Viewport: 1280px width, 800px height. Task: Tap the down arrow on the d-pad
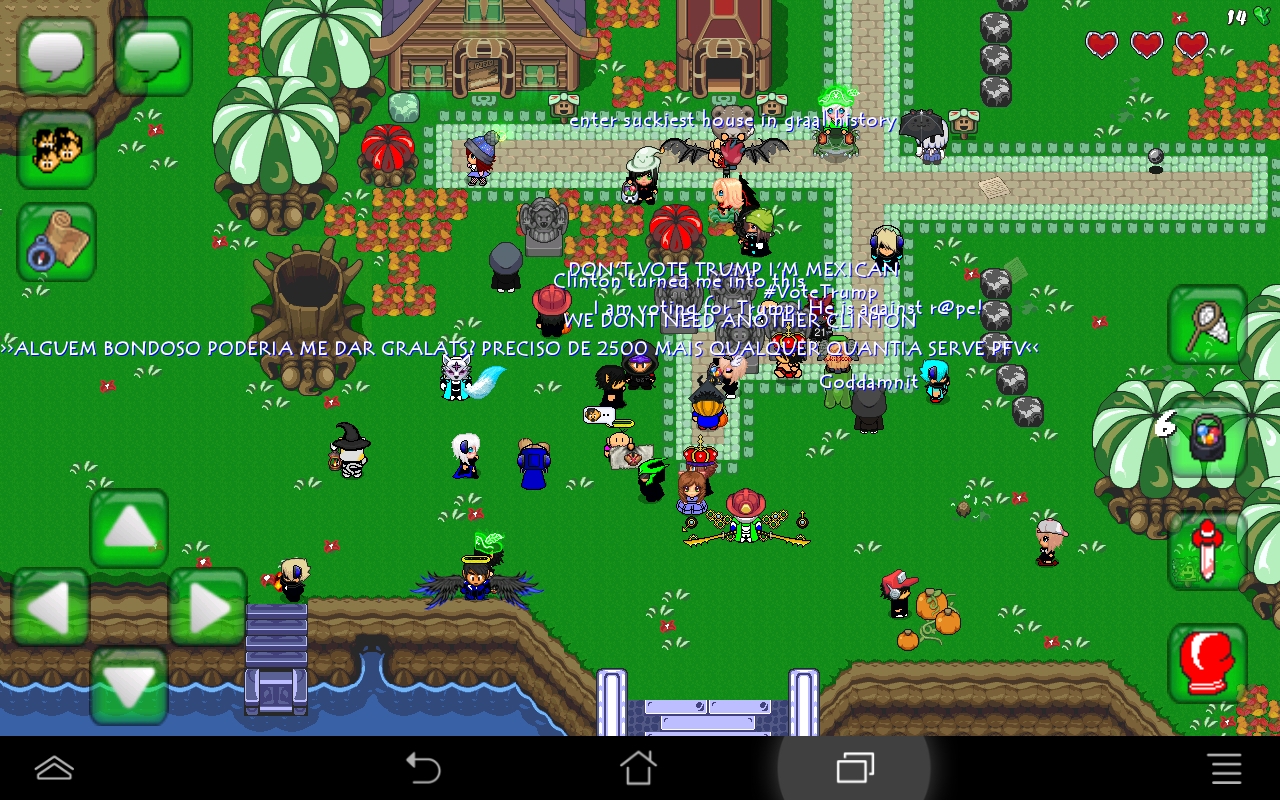129,685
